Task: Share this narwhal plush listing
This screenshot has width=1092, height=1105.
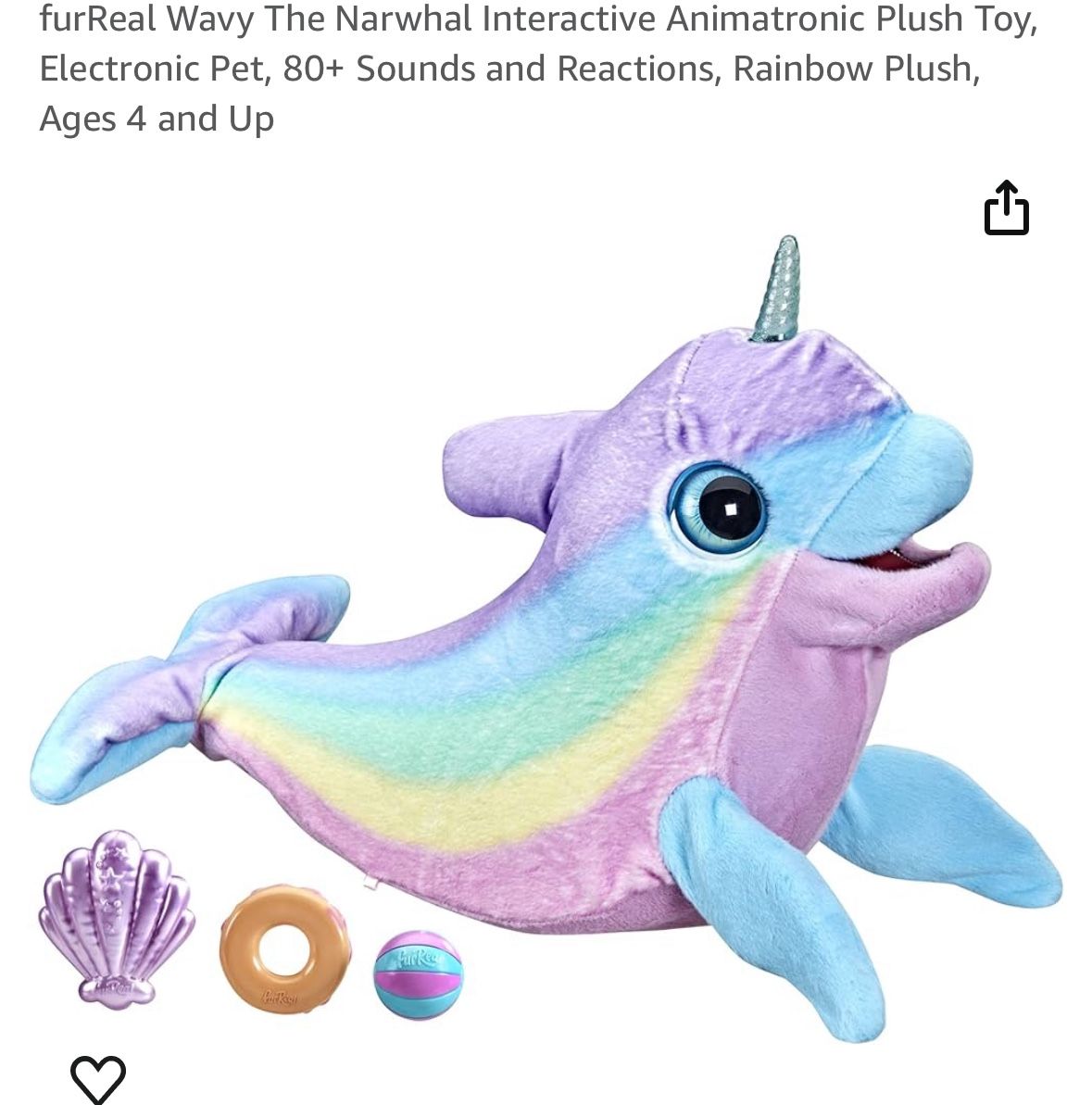Action: click(x=1006, y=207)
